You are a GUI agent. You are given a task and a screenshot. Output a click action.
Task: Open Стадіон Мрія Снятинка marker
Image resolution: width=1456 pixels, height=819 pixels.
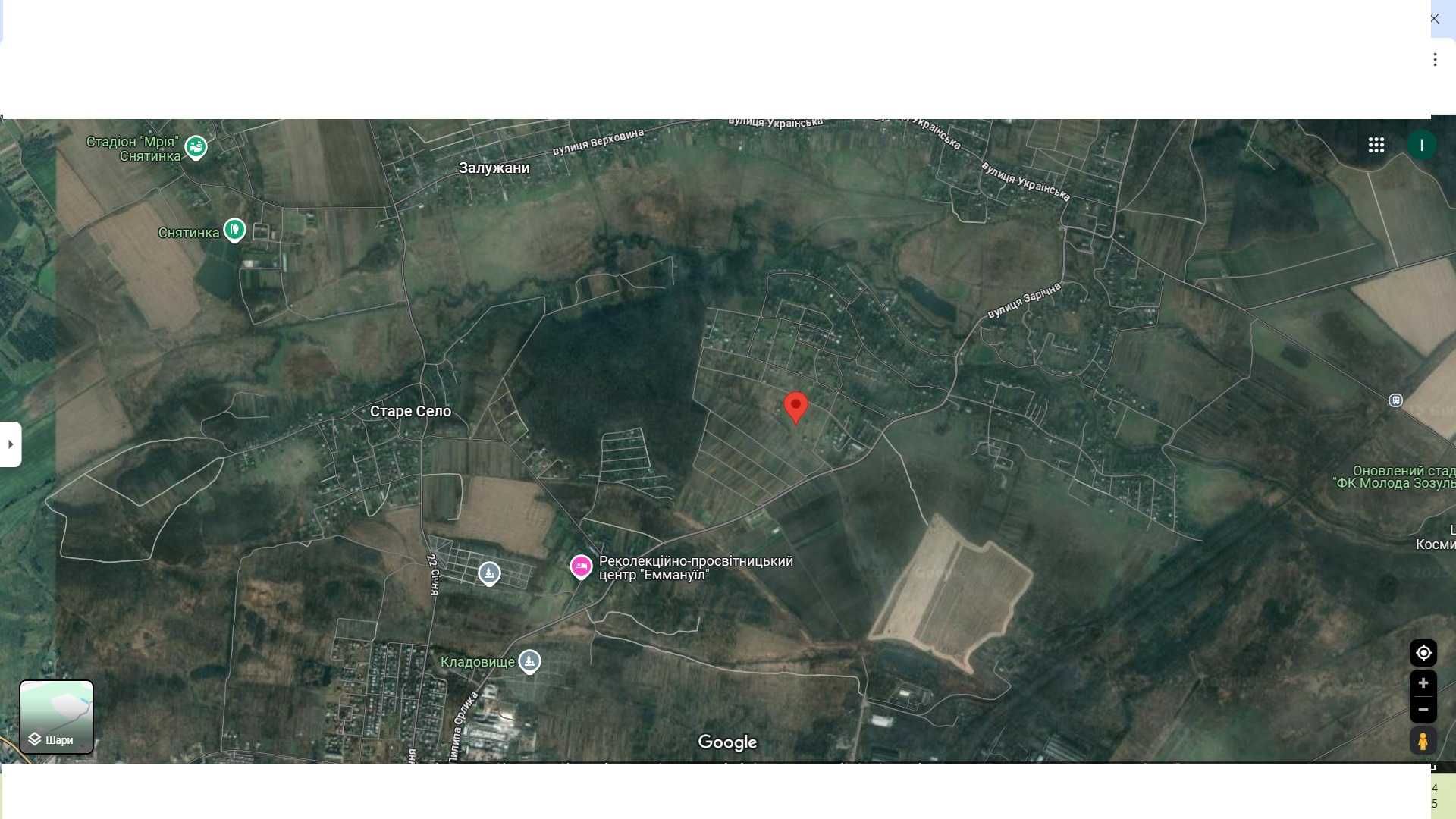click(x=196, y=146)
